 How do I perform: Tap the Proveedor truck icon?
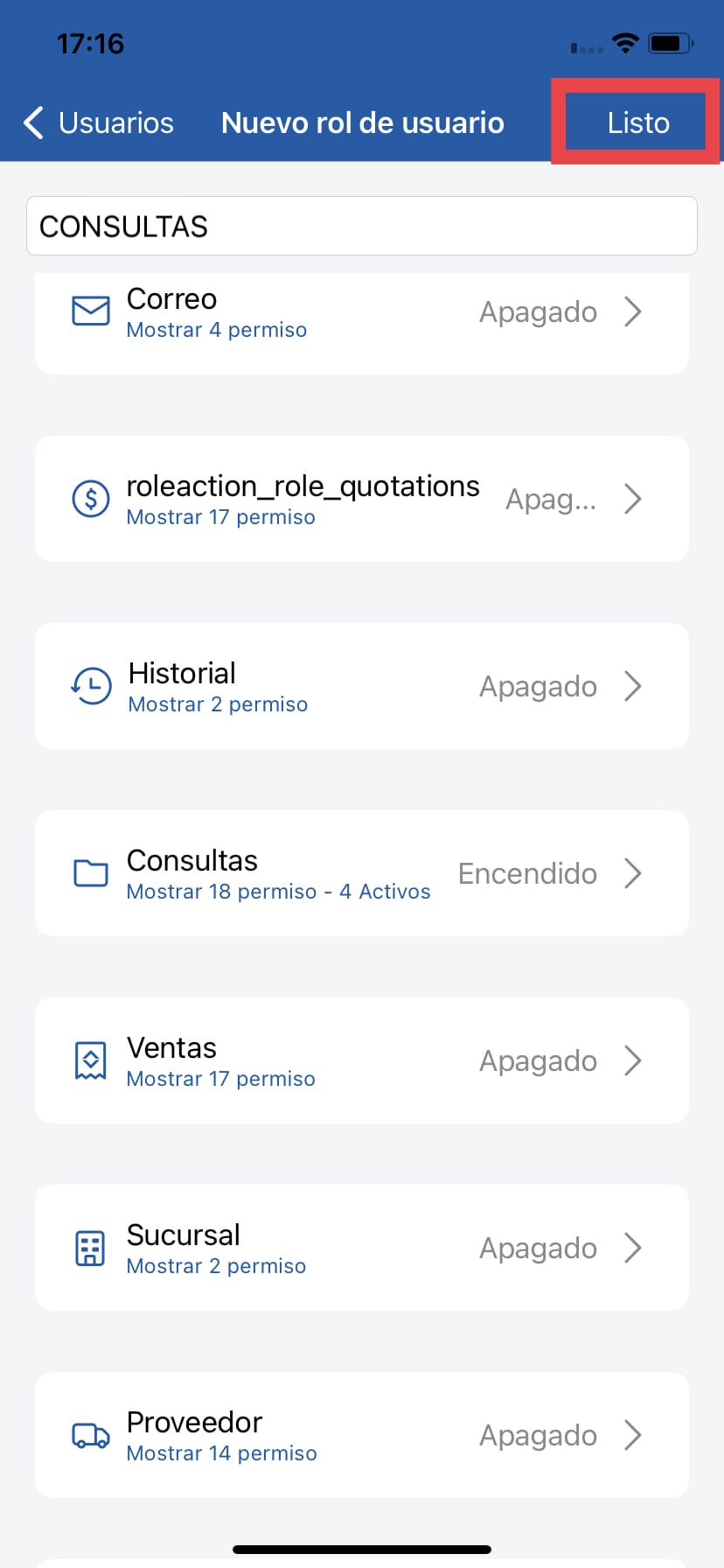[x=90, y=1435]
